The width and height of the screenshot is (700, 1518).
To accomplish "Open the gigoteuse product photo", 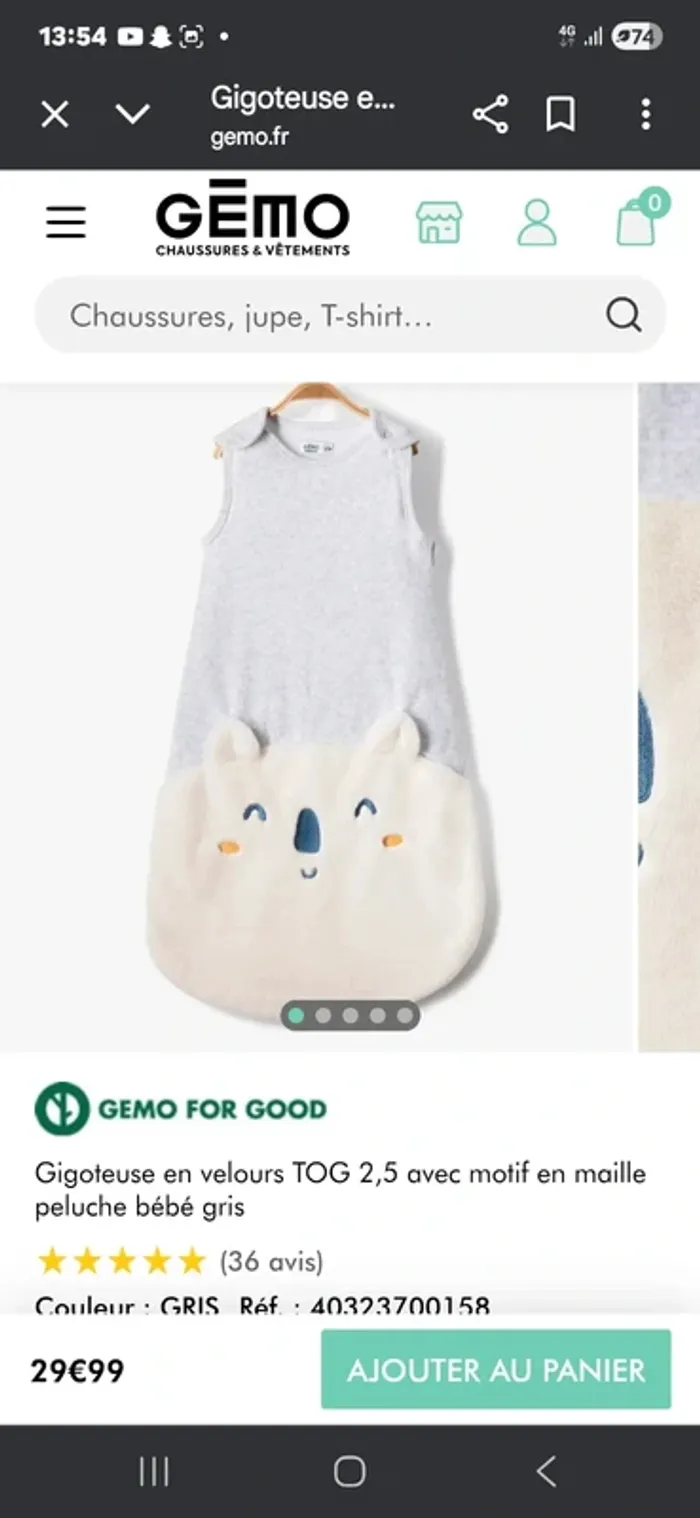I will pyautogui.click(x=316, y=690).
